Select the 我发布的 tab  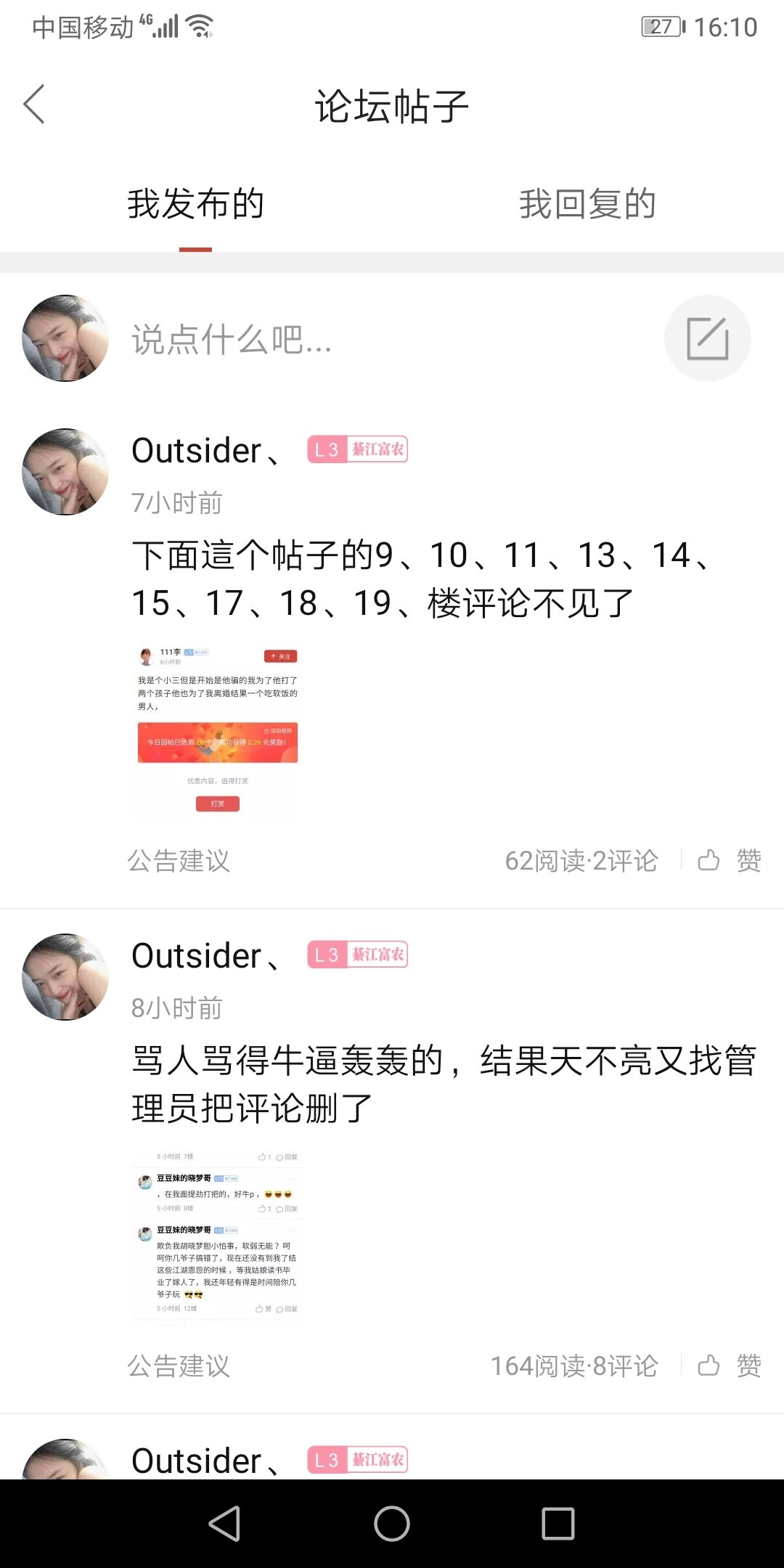click(x=195, y=204)
